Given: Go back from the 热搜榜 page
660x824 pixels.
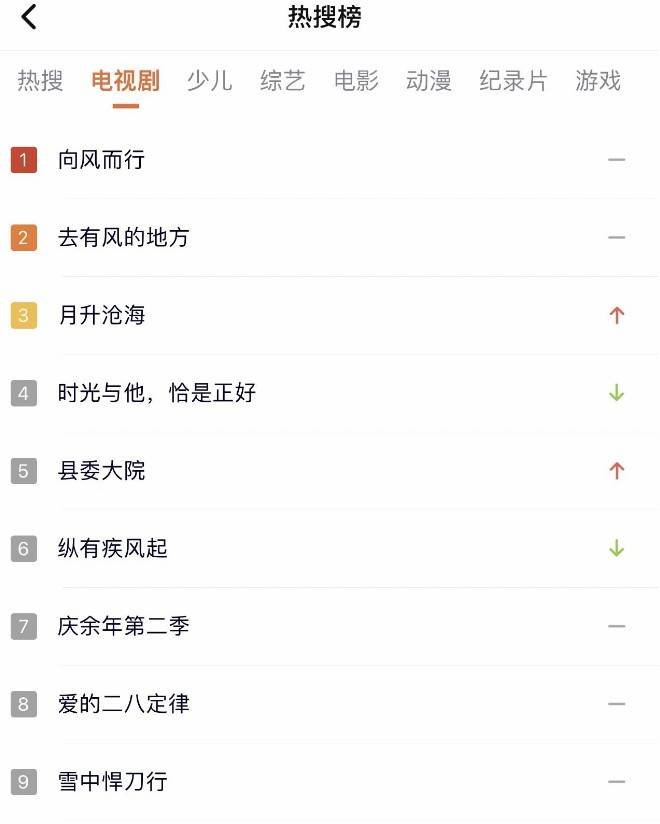Looking at the screenshot, I should point(28,17).
